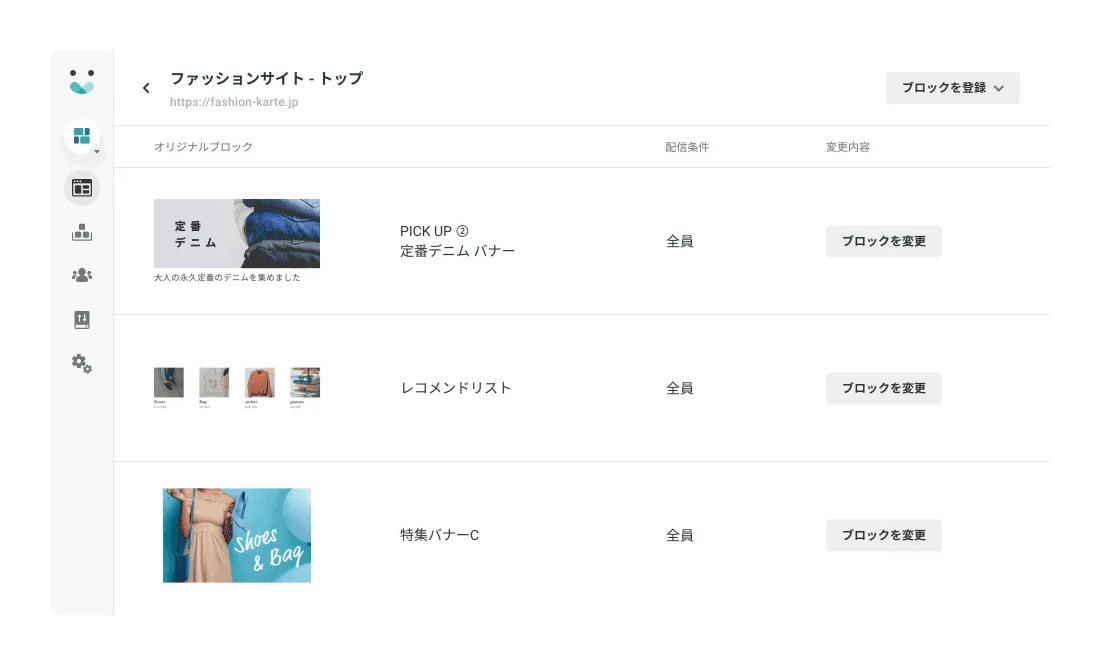
Task: Open the dashboard grid icon in sidebar
Action: [82, 136]
